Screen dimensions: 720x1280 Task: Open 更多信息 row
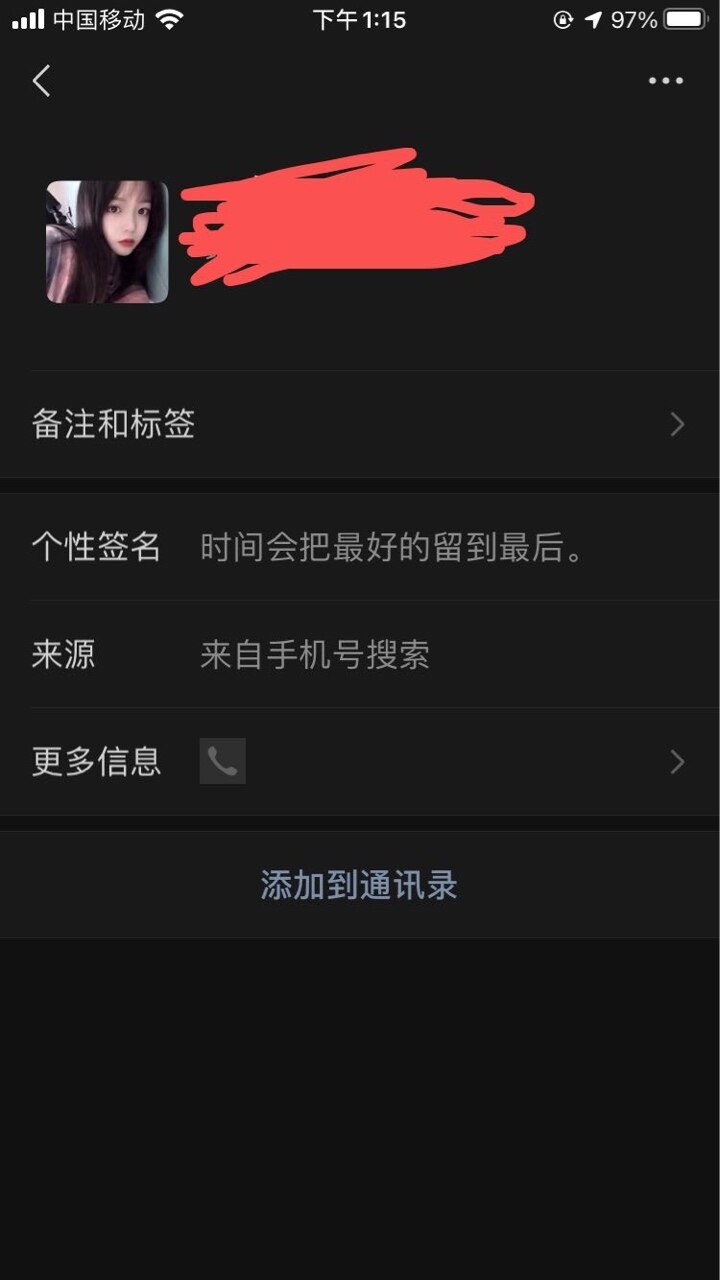pos(360,762)
